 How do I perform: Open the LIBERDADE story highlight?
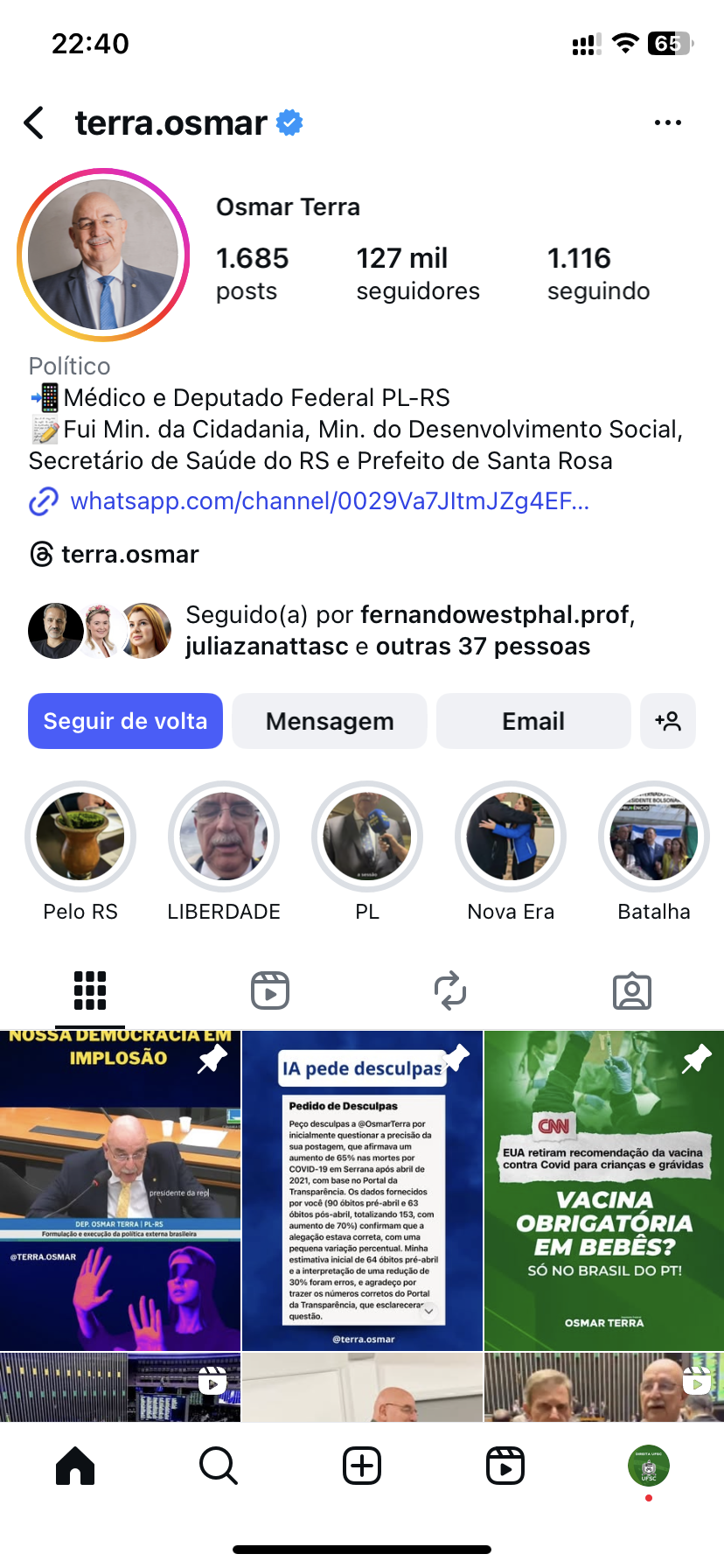(x=224, y=836)
